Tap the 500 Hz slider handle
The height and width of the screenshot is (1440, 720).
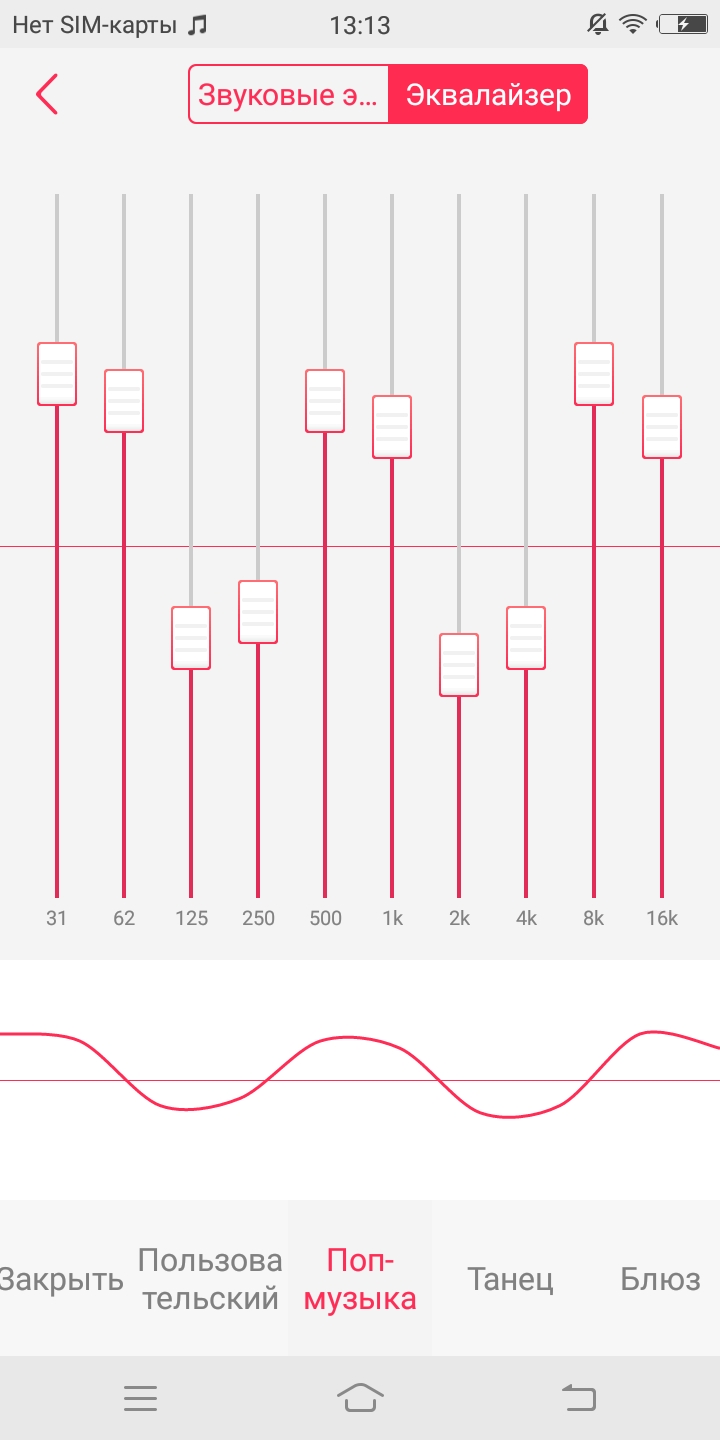[x=325, y=401]
